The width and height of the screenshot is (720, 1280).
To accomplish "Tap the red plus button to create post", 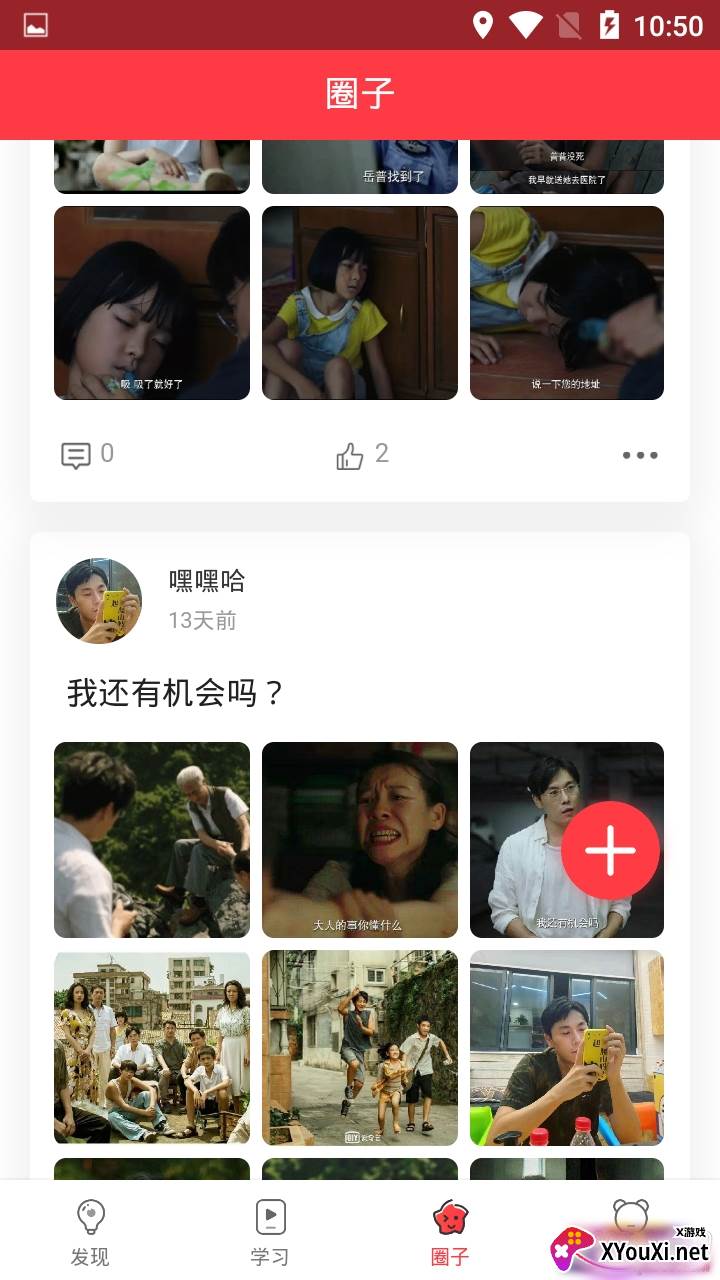I will coord(610,850).
